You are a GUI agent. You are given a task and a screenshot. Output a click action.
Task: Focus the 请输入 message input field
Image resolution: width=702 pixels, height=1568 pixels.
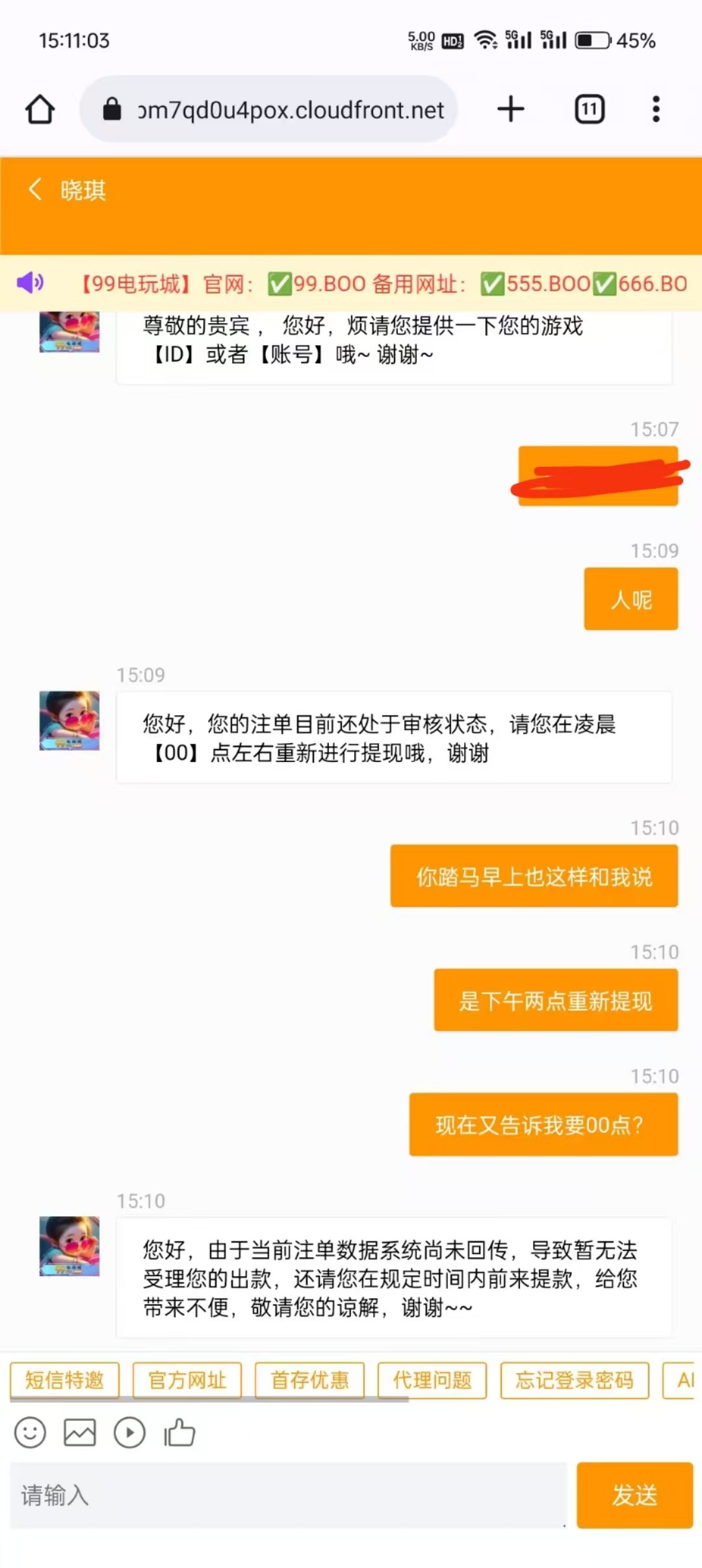tap(287, 1495)
